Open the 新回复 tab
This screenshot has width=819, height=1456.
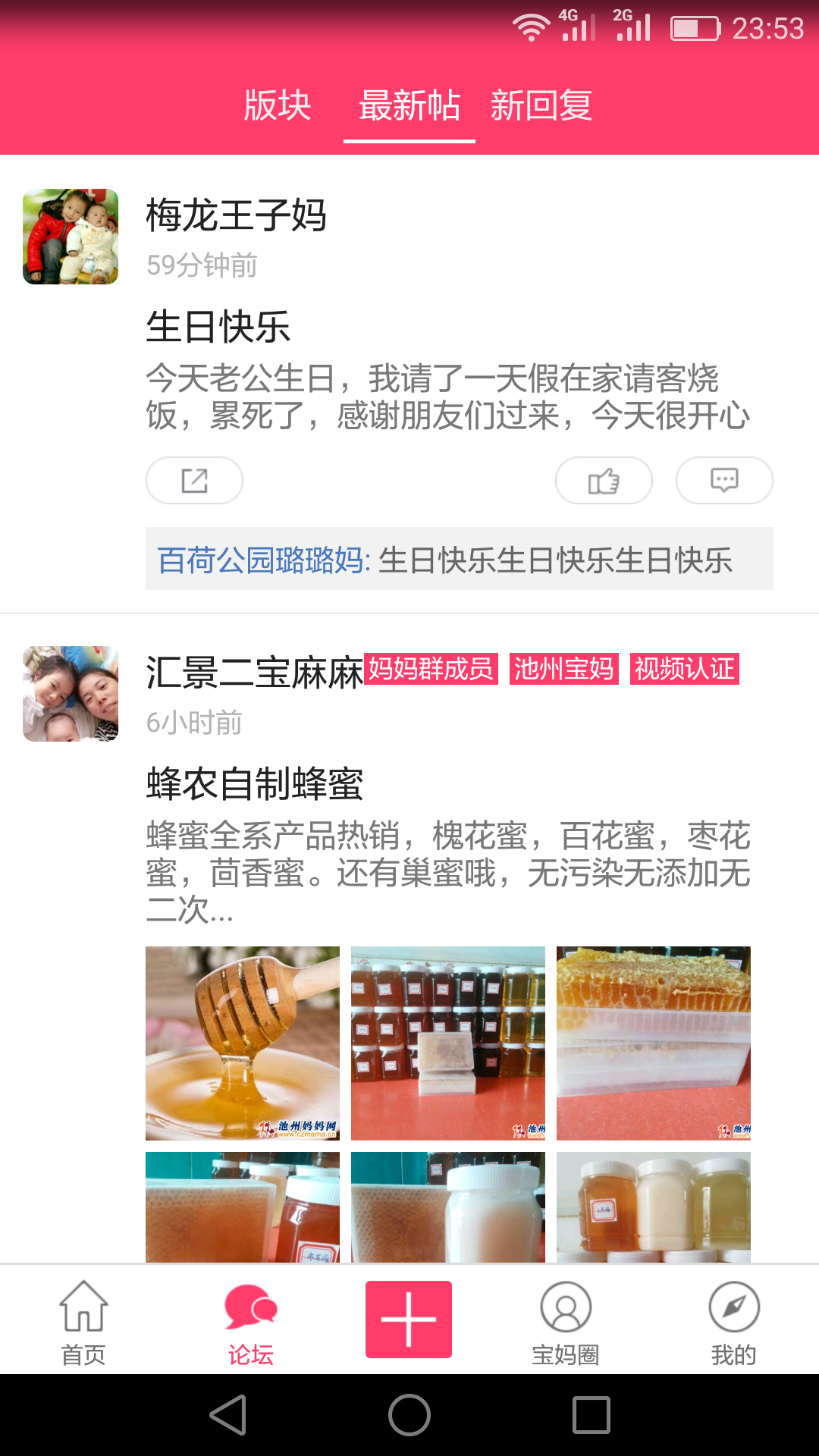coord(541,105)
